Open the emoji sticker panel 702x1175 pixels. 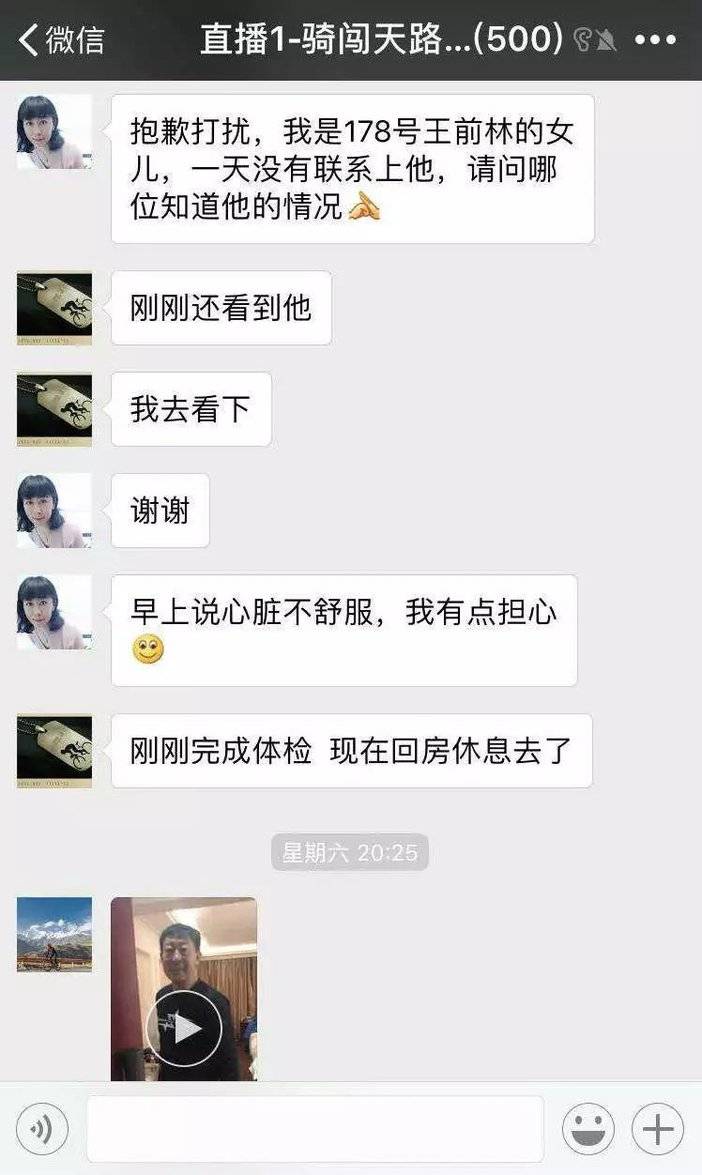588,1130
